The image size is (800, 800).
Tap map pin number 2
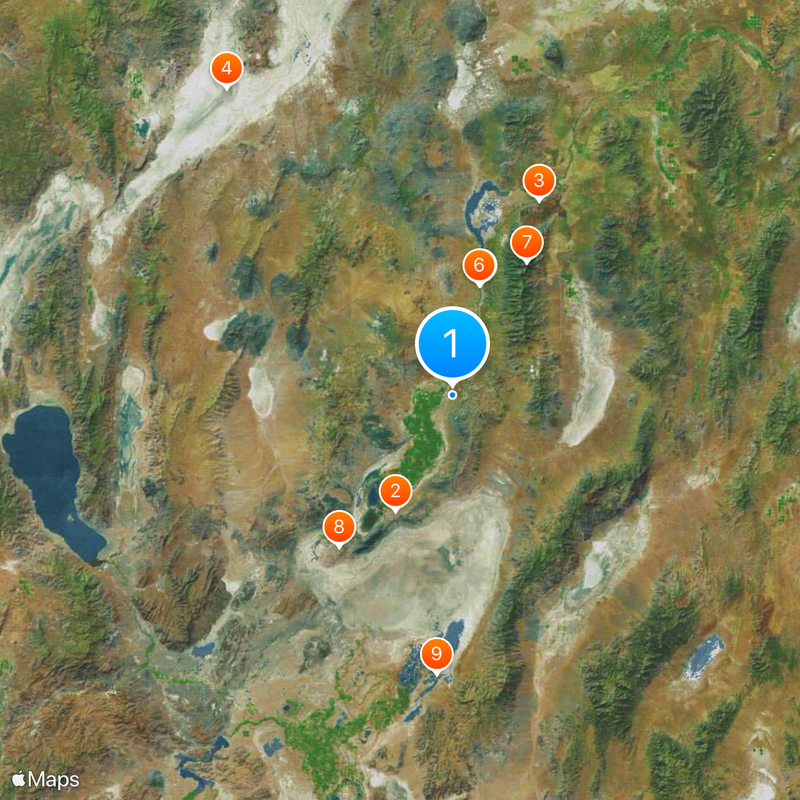point(396,491)
